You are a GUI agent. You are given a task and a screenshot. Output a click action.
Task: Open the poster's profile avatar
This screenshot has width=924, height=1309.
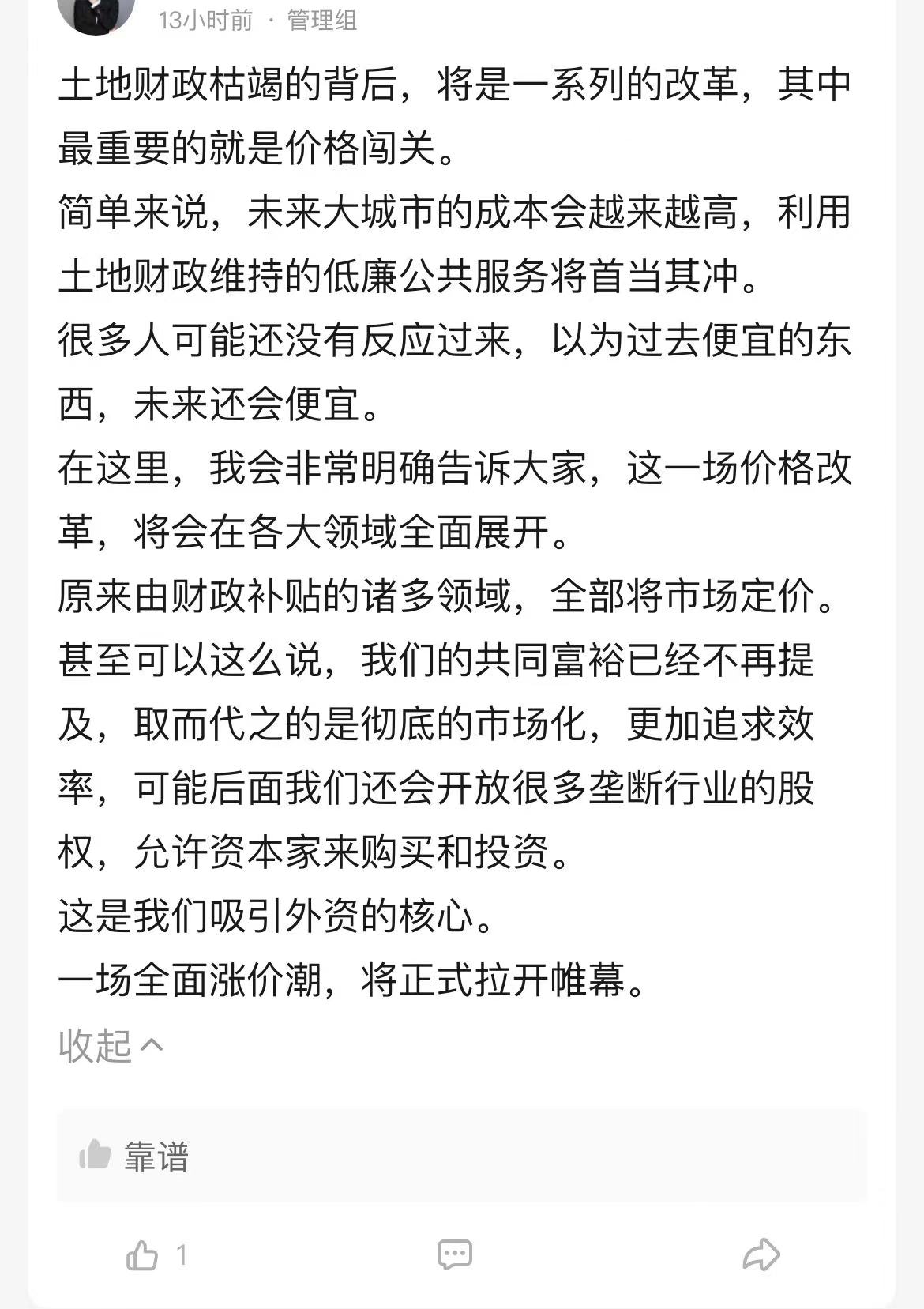tap(96, 14)
